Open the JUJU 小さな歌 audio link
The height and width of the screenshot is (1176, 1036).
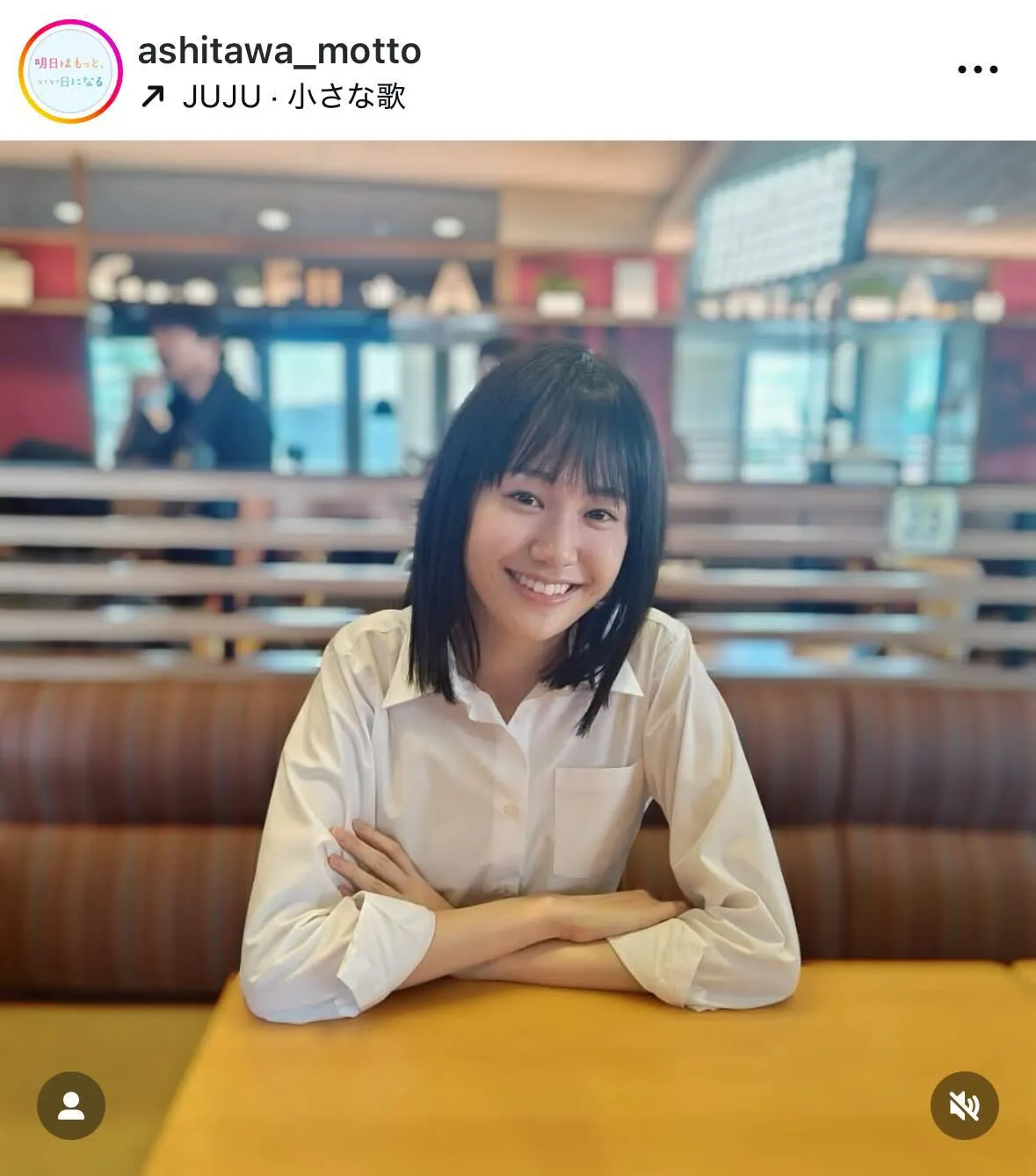[x=293, y=96]
